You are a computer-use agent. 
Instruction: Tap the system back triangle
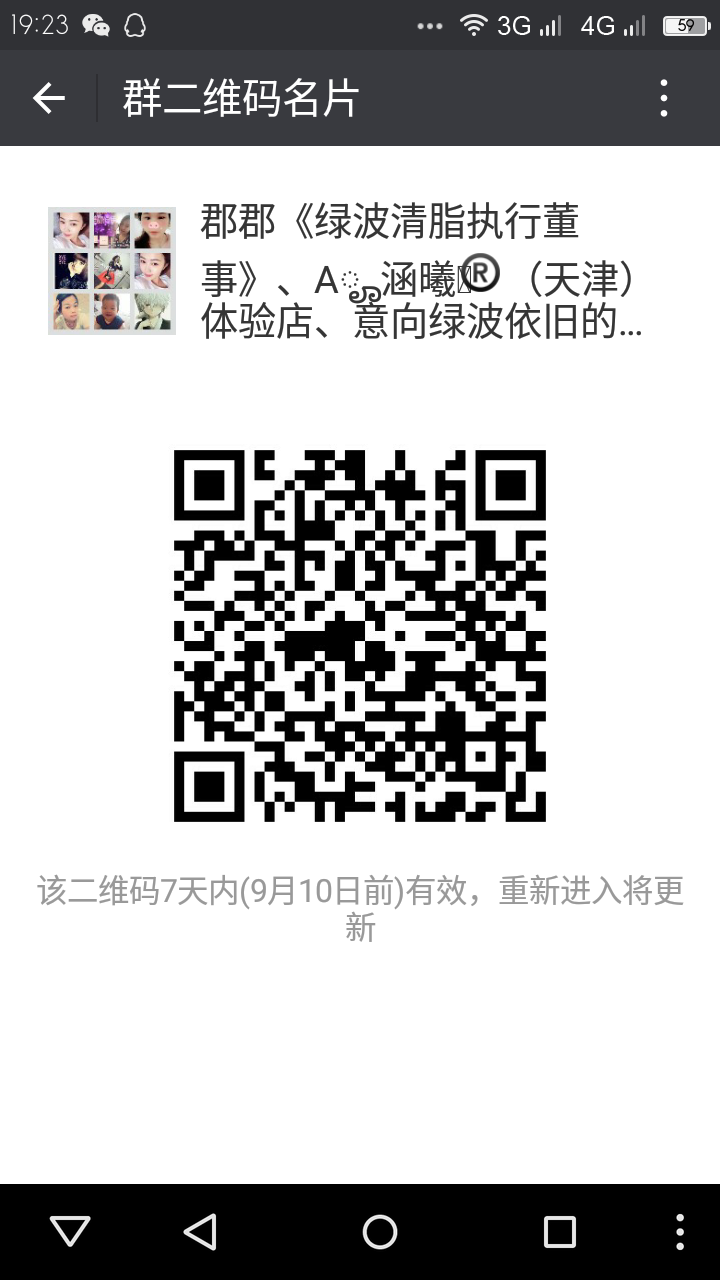coord(200,1231)
